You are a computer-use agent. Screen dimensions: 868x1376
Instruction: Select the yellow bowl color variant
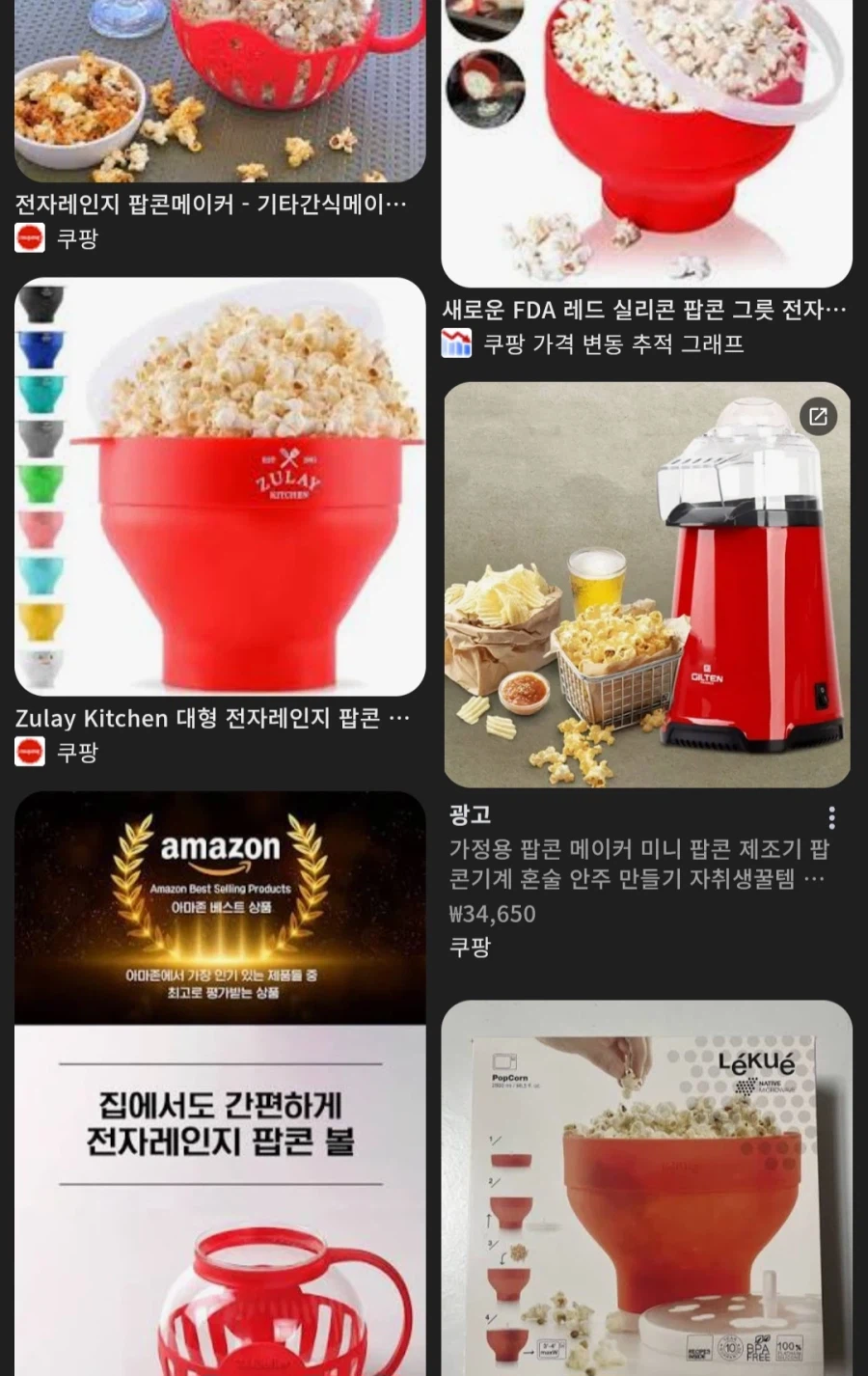pos(39,618)
